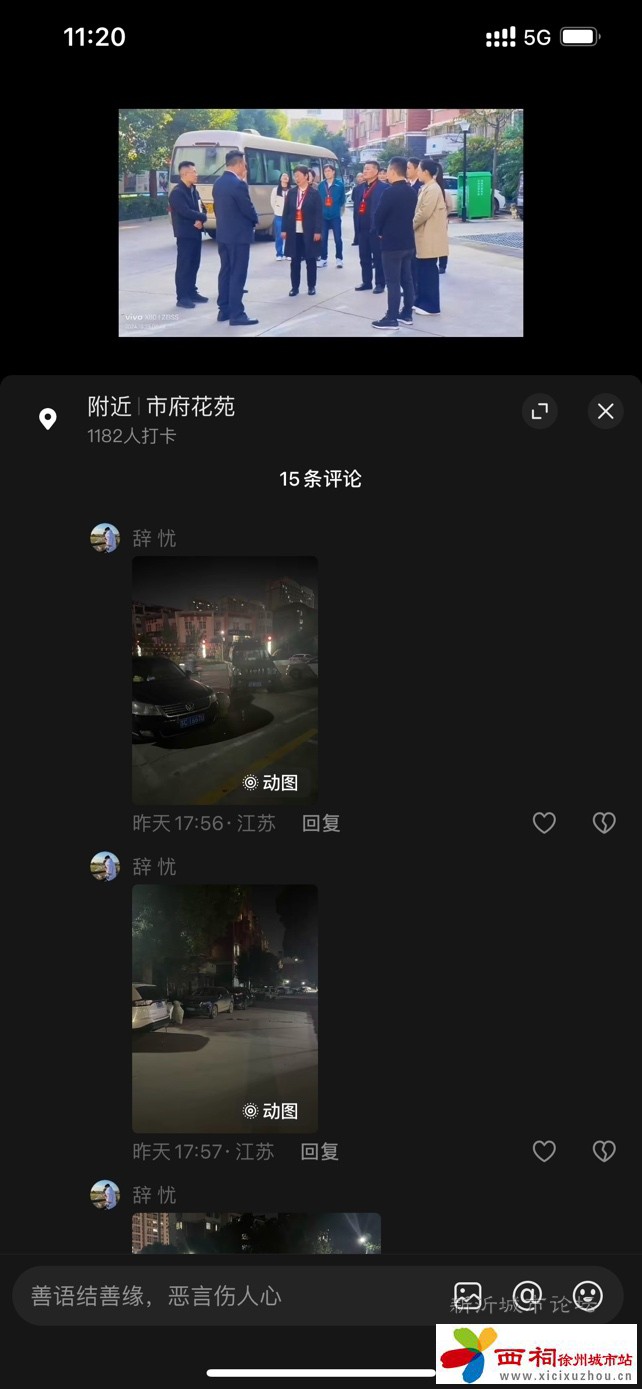Image resolution: width=642 pixels, height=1389 pixels.
Task: Like the comment posted at 17:57
Action: point(544,1151)
